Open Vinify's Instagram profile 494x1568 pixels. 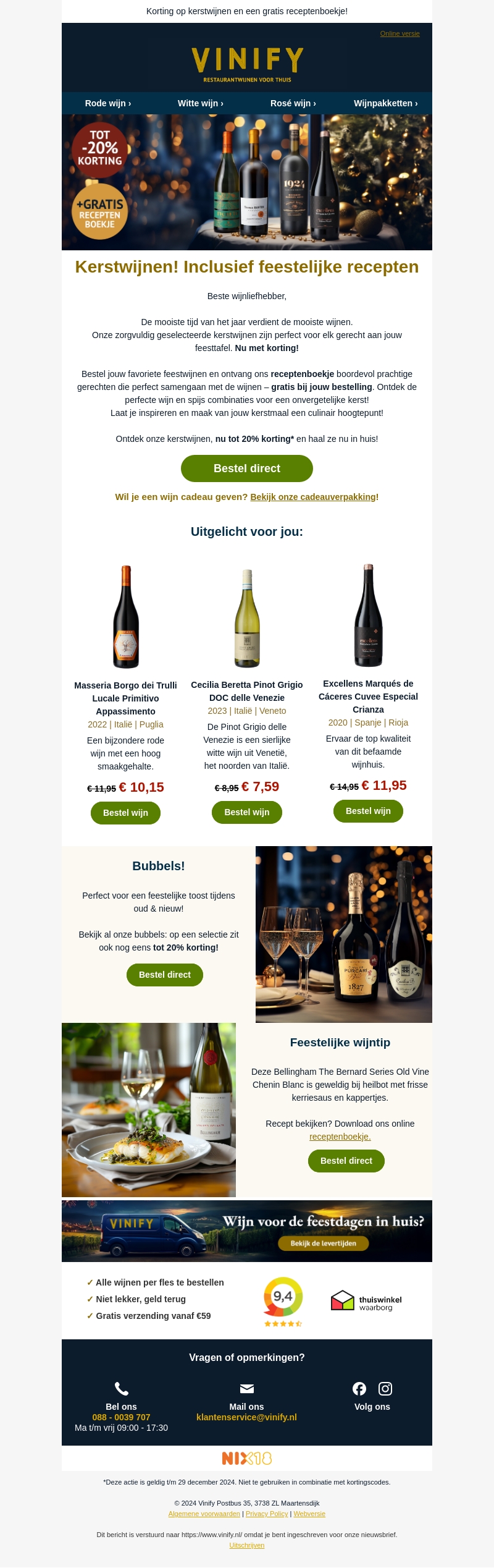pyautogui.click(x=385, y=1389)
